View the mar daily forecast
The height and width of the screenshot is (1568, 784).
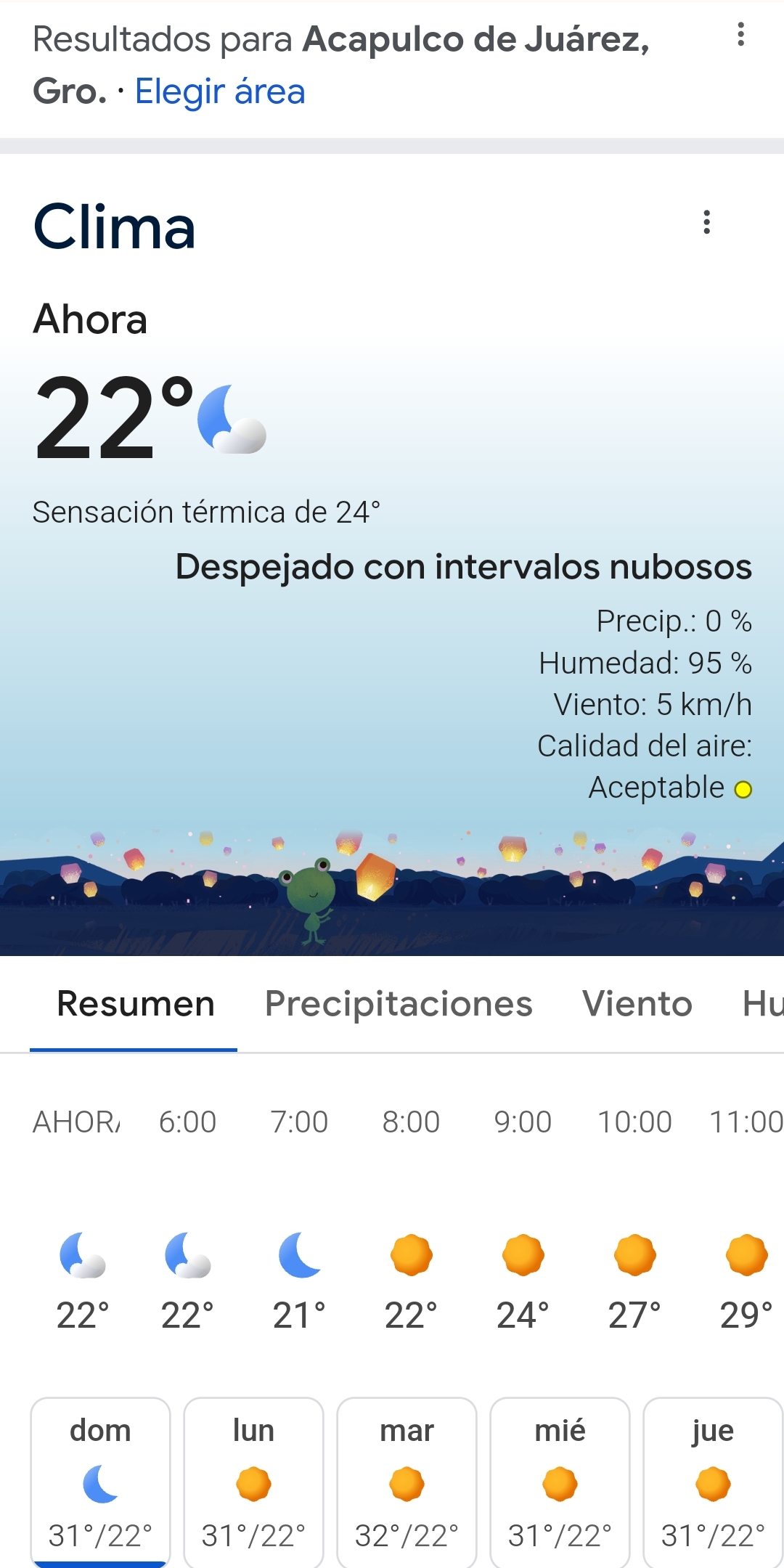pos(407,1481)
